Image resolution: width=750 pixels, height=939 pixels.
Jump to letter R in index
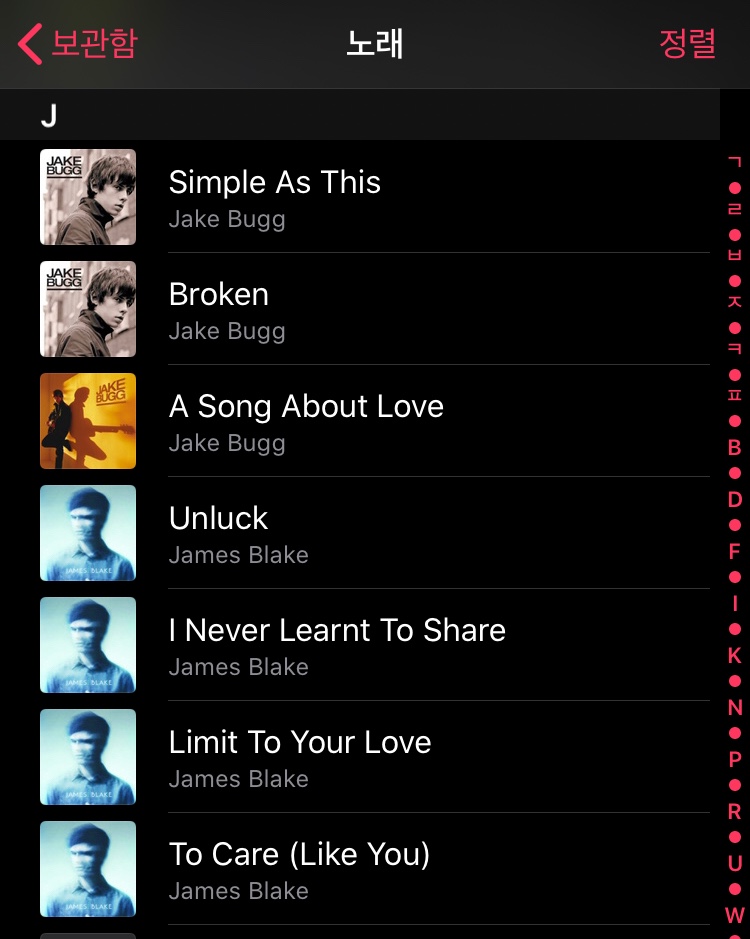734,811
